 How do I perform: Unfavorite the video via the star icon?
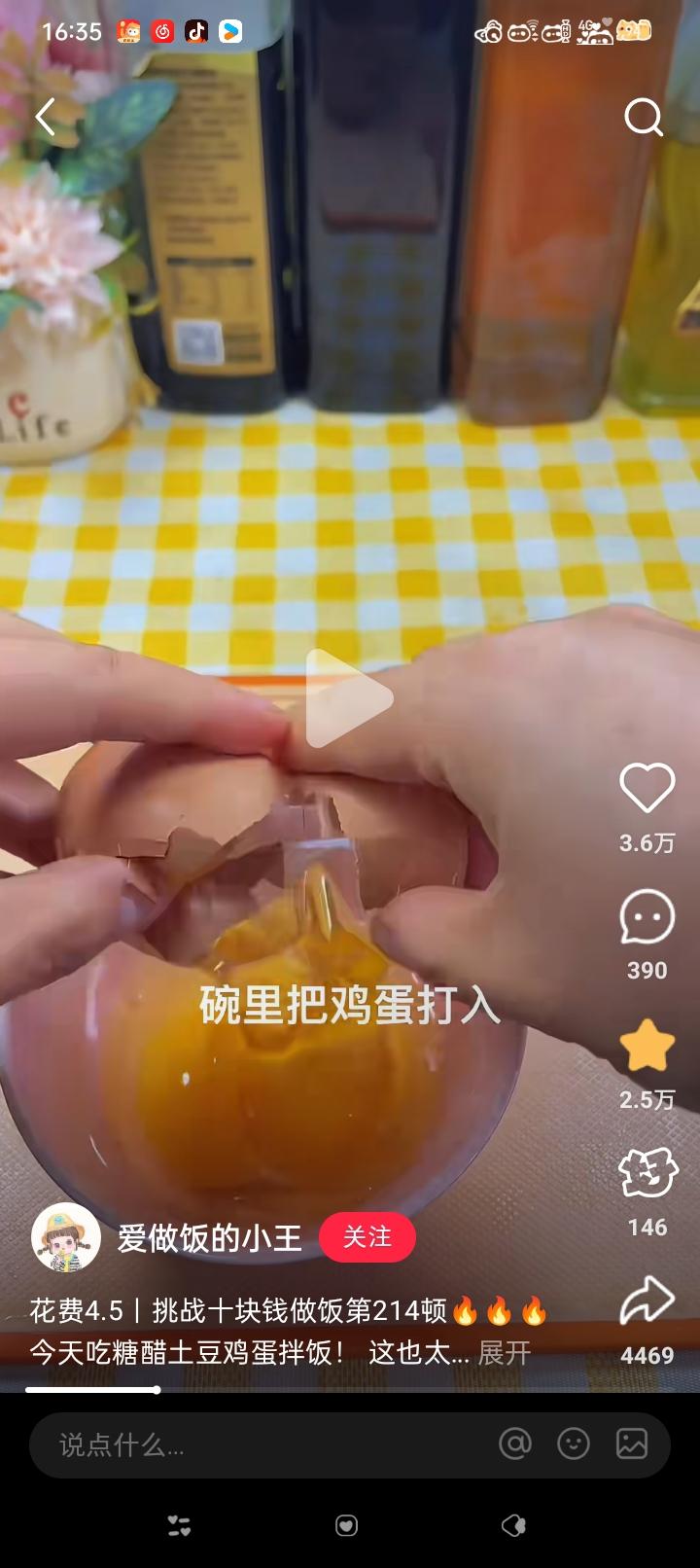[x=647, y=1046]
